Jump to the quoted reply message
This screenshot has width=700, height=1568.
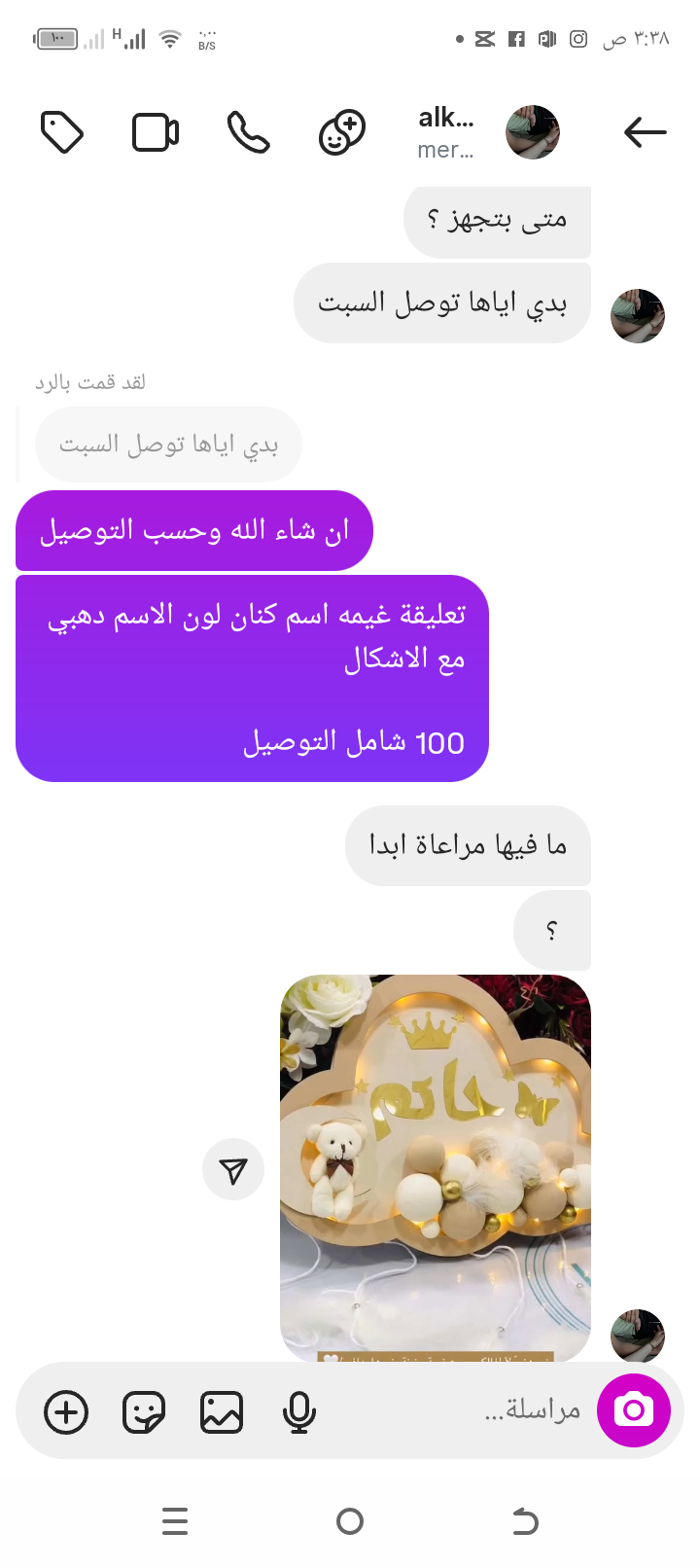[169, 445]
